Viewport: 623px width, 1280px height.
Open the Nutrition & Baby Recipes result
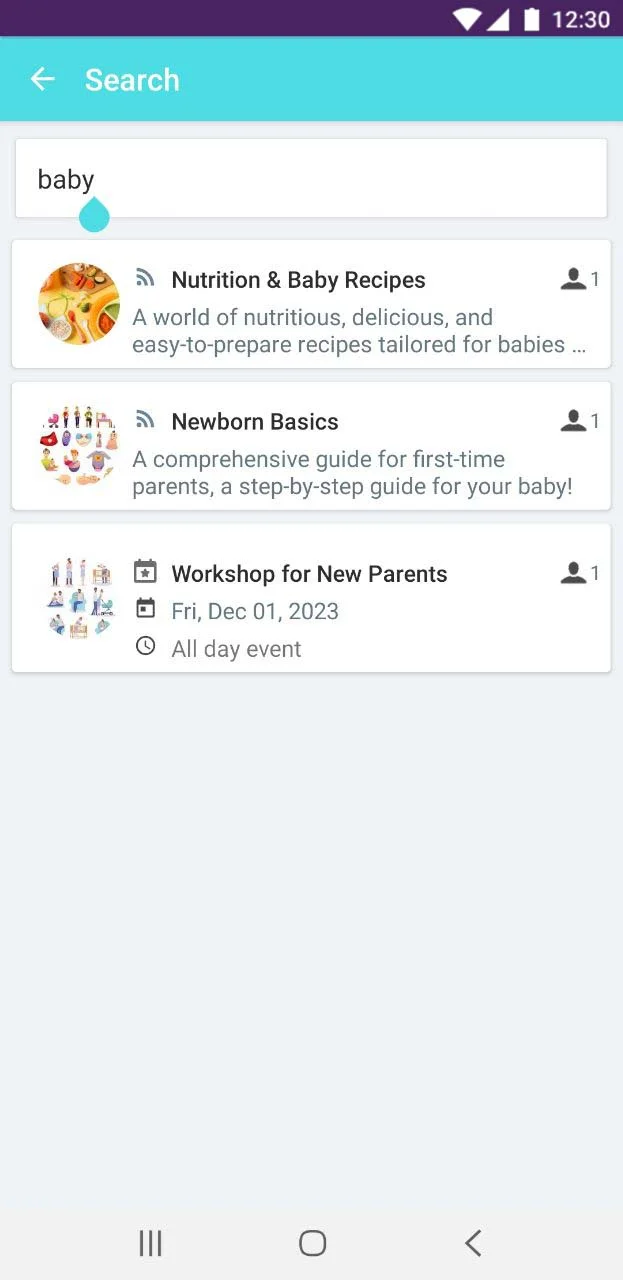pos(310,304)
